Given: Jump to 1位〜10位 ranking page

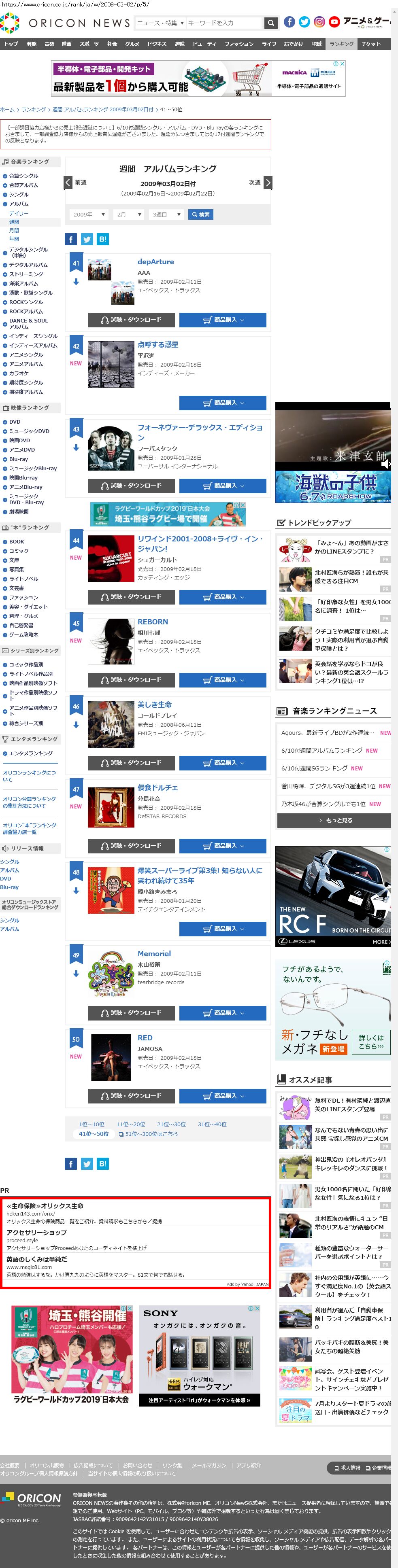Looking at the screenshot, I should tap(92, 1124).
